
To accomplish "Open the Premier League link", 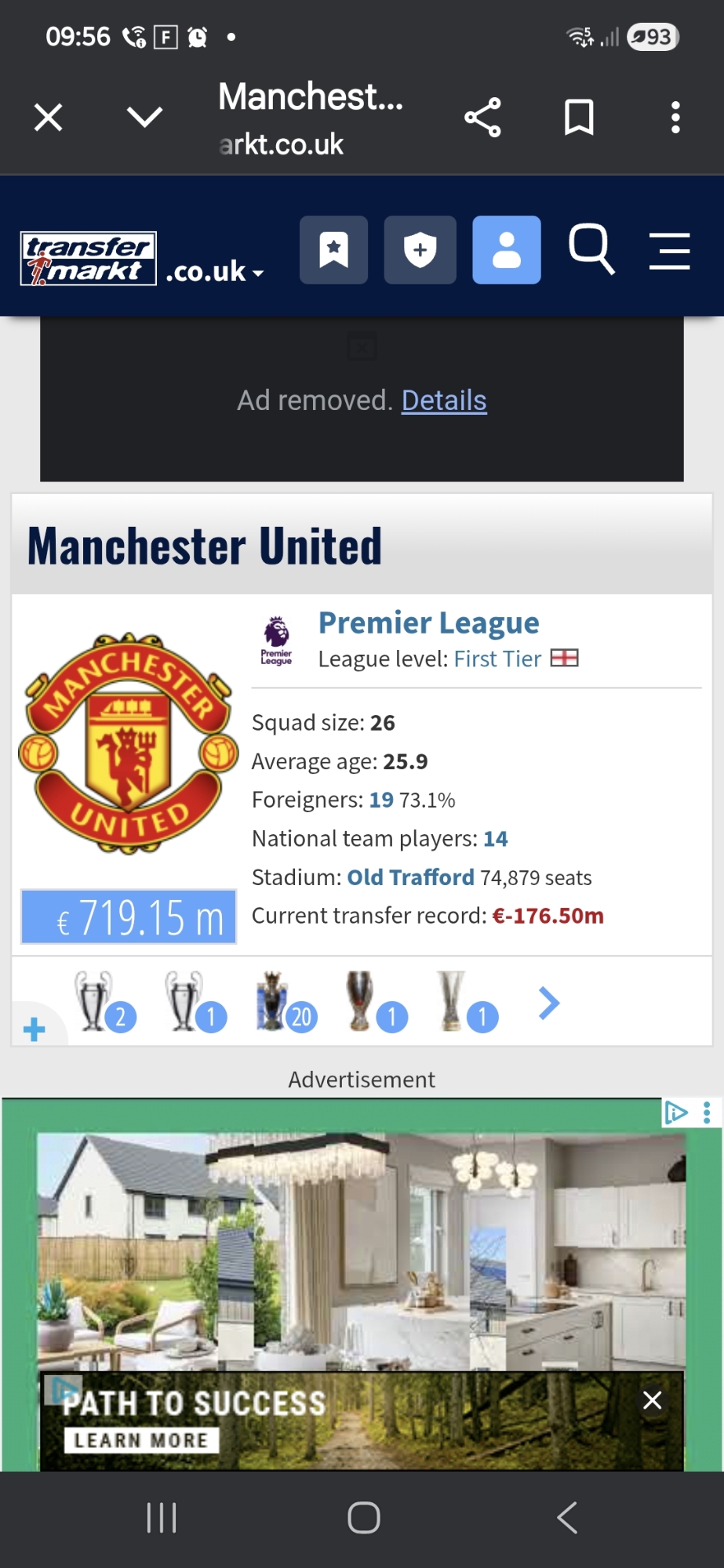I will [x=428, y=622].
